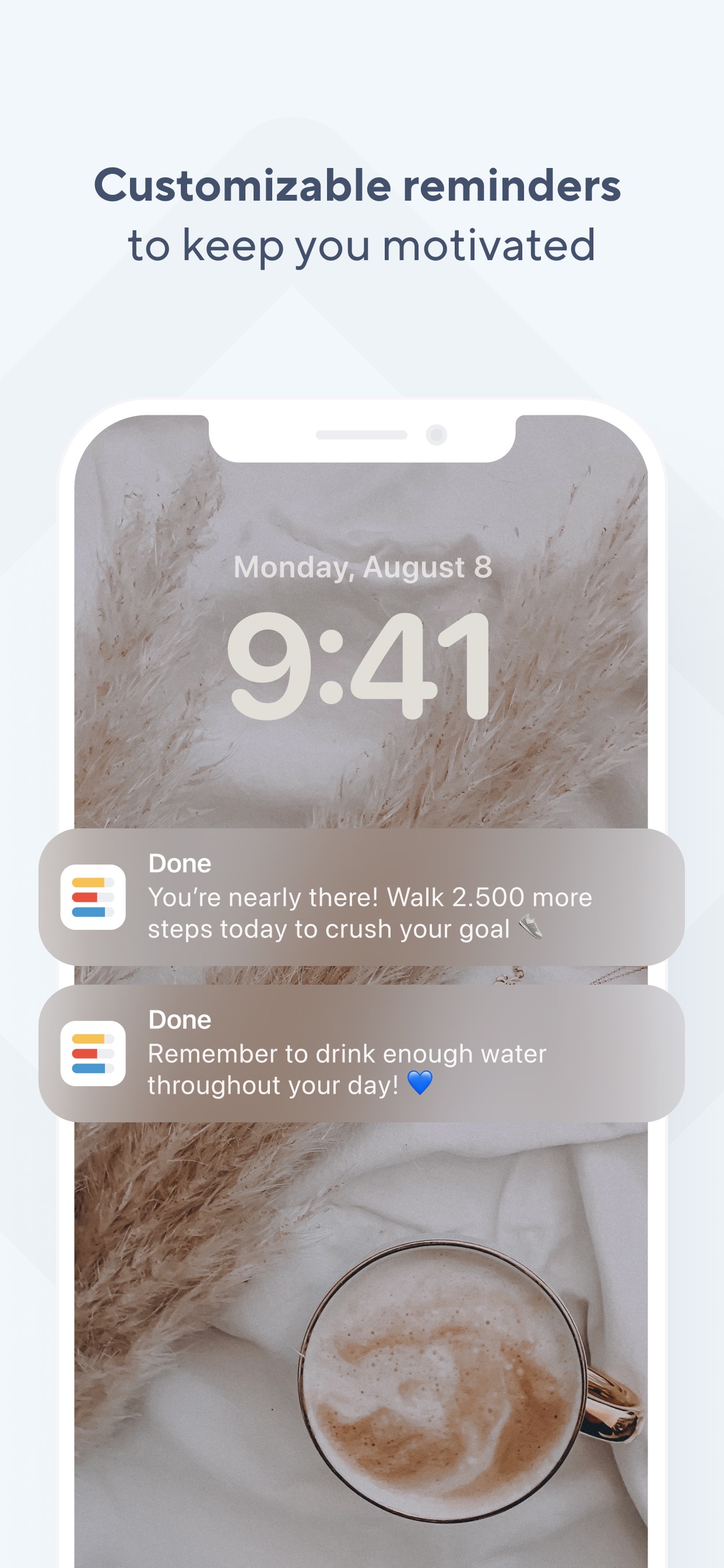The image size is (724, 1568).
Task: Click the front camera dot in the notch
Action: pyautogui.click(x=437, y=433)
